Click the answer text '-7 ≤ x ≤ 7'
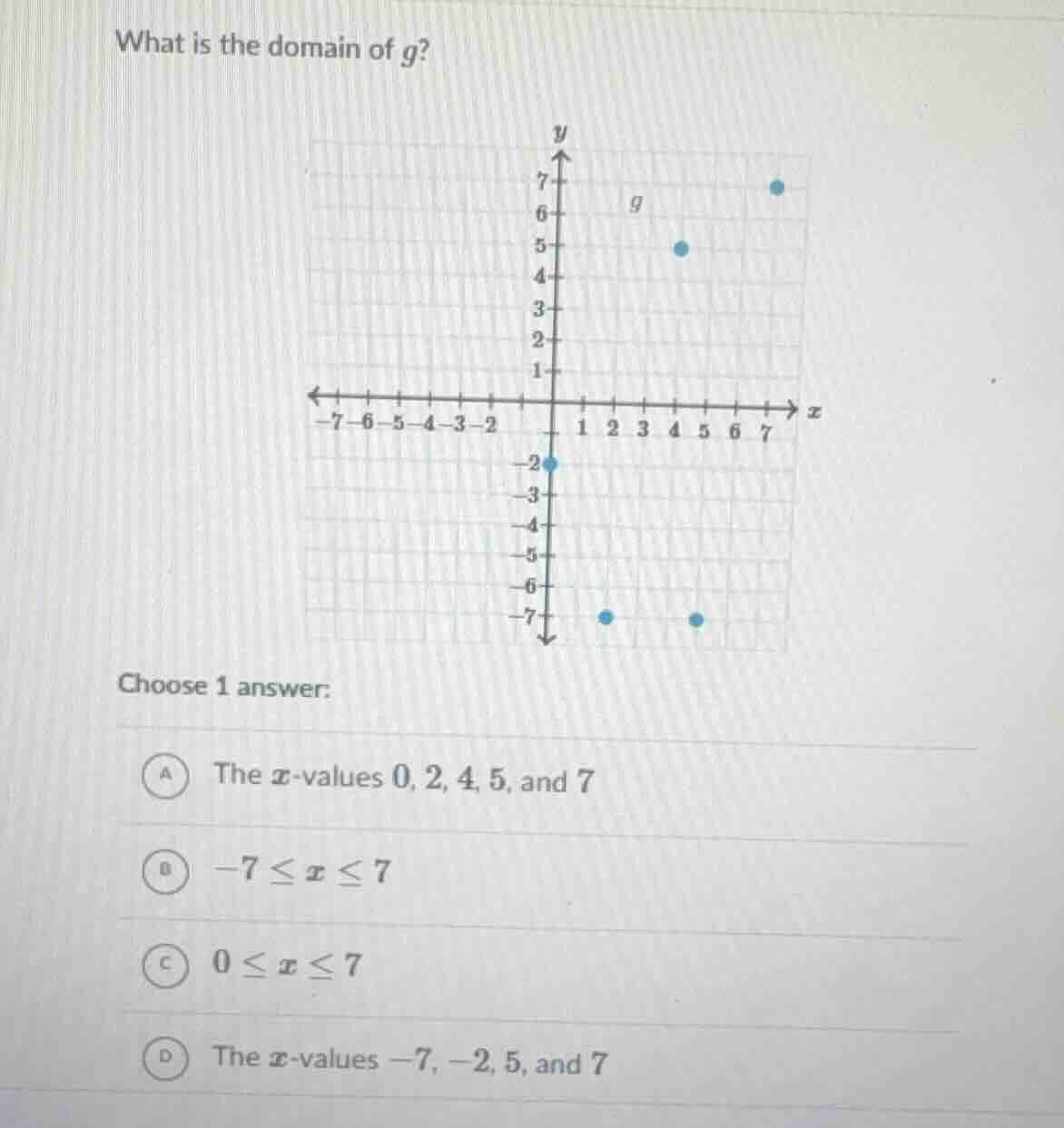 click(x=300, y=871)
